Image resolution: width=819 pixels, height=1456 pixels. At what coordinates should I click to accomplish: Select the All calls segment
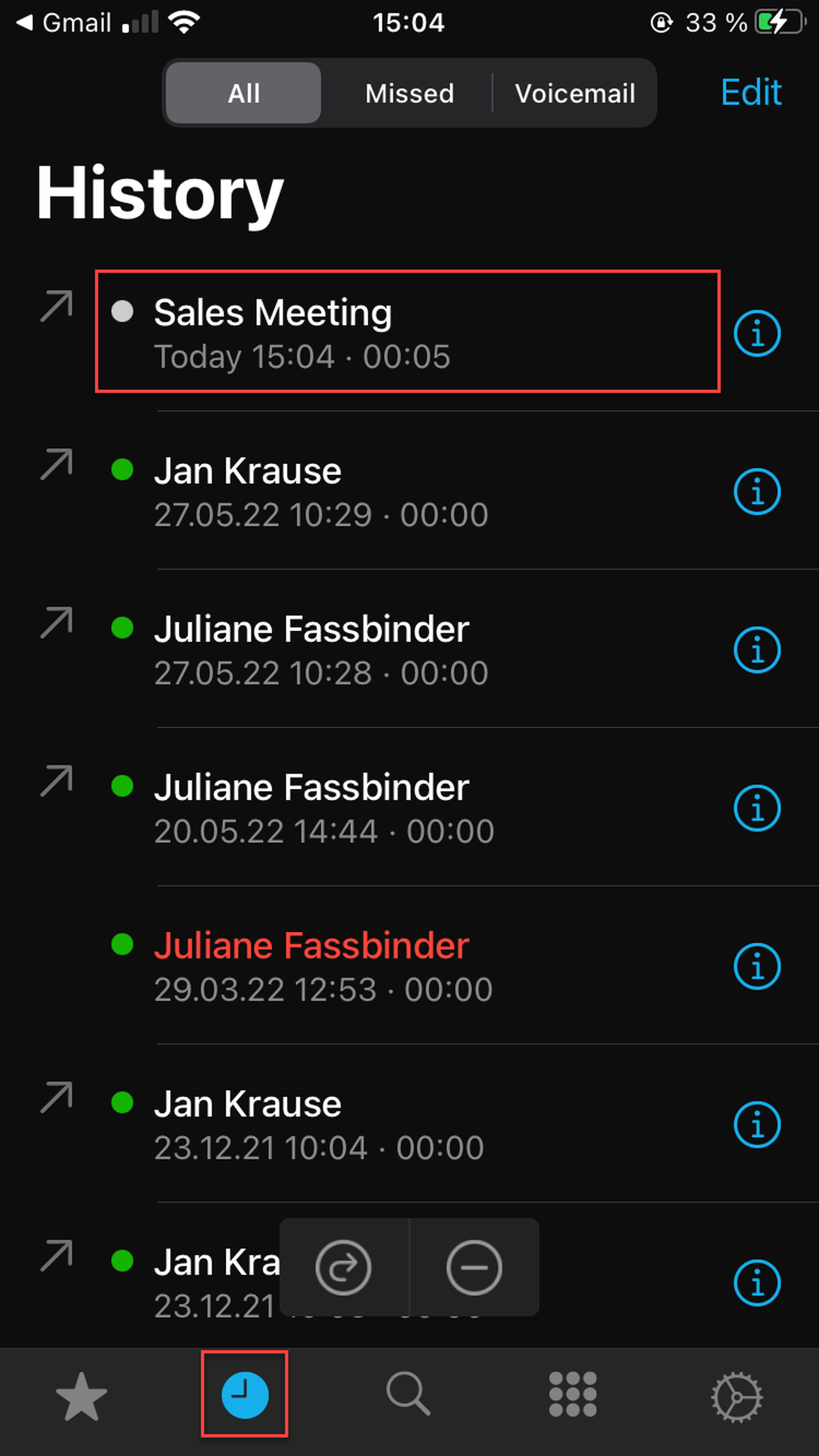pyautogui.click(x=244, y=93)
